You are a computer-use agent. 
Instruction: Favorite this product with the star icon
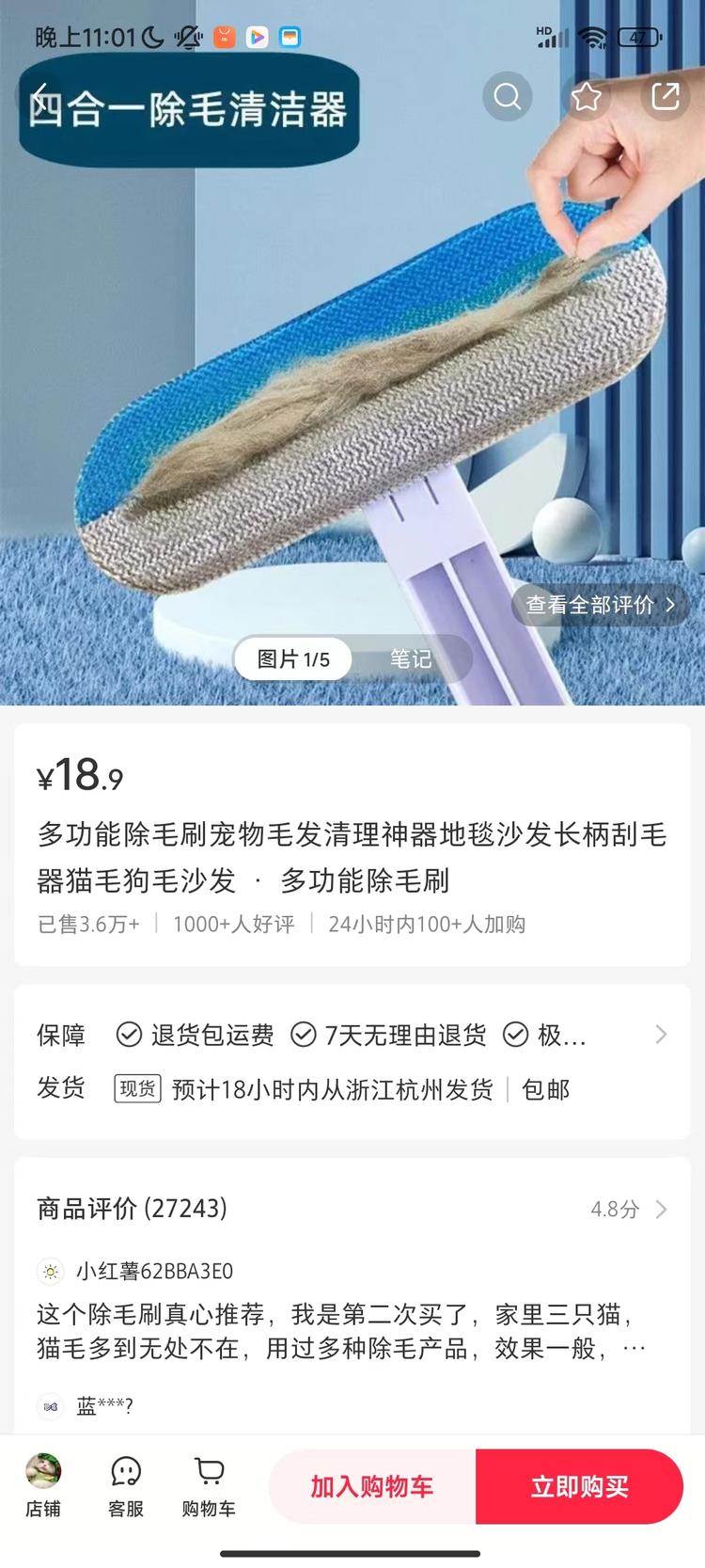pyautogui.click(x=587, y=96)
